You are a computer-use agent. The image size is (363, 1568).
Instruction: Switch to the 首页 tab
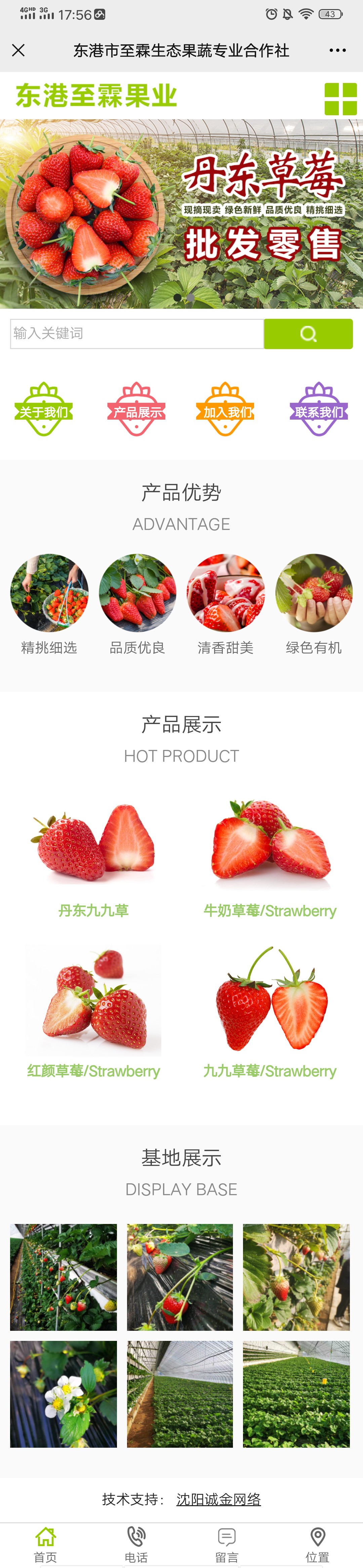(x=46, y=1544)
